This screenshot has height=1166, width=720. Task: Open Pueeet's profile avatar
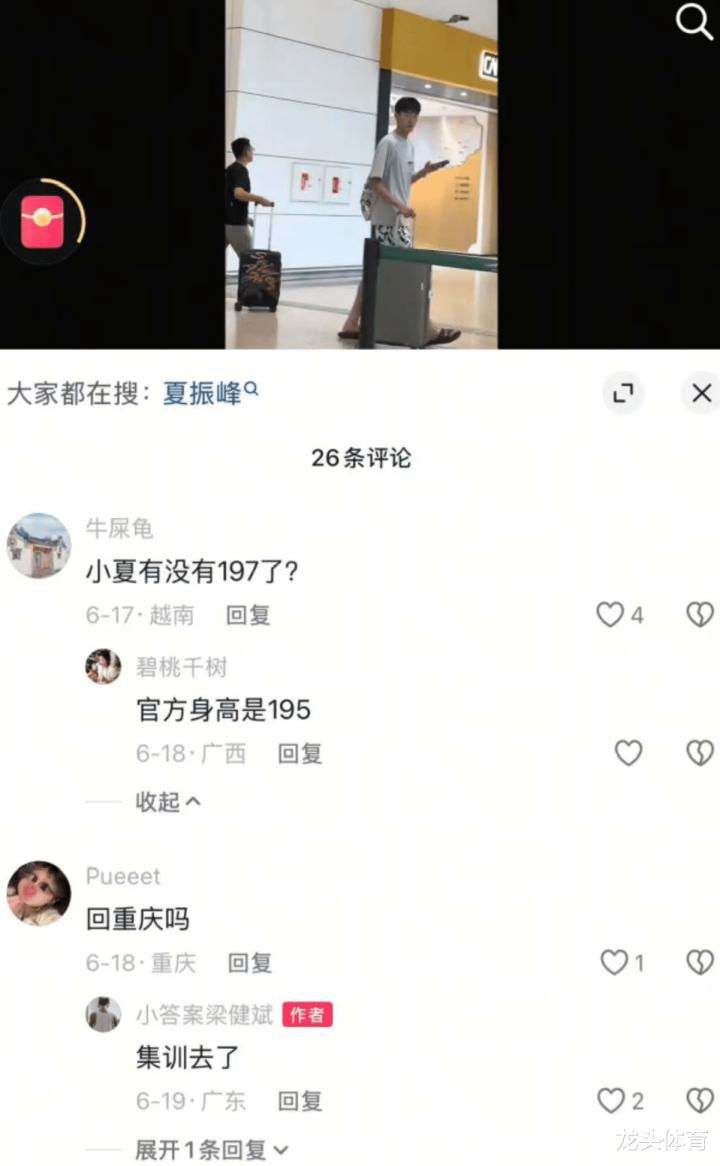[39, 893]
